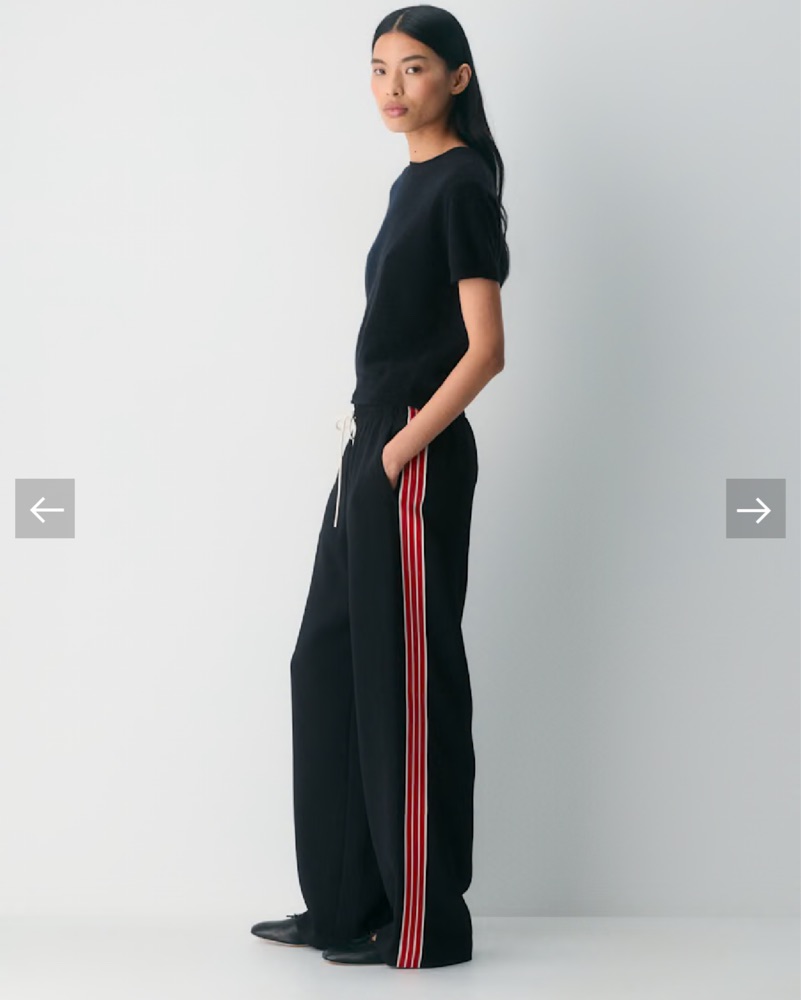The height and width of the screenshot is (1000, 801).
Task: Advance to the next product photo
Action: click(755, 509)
